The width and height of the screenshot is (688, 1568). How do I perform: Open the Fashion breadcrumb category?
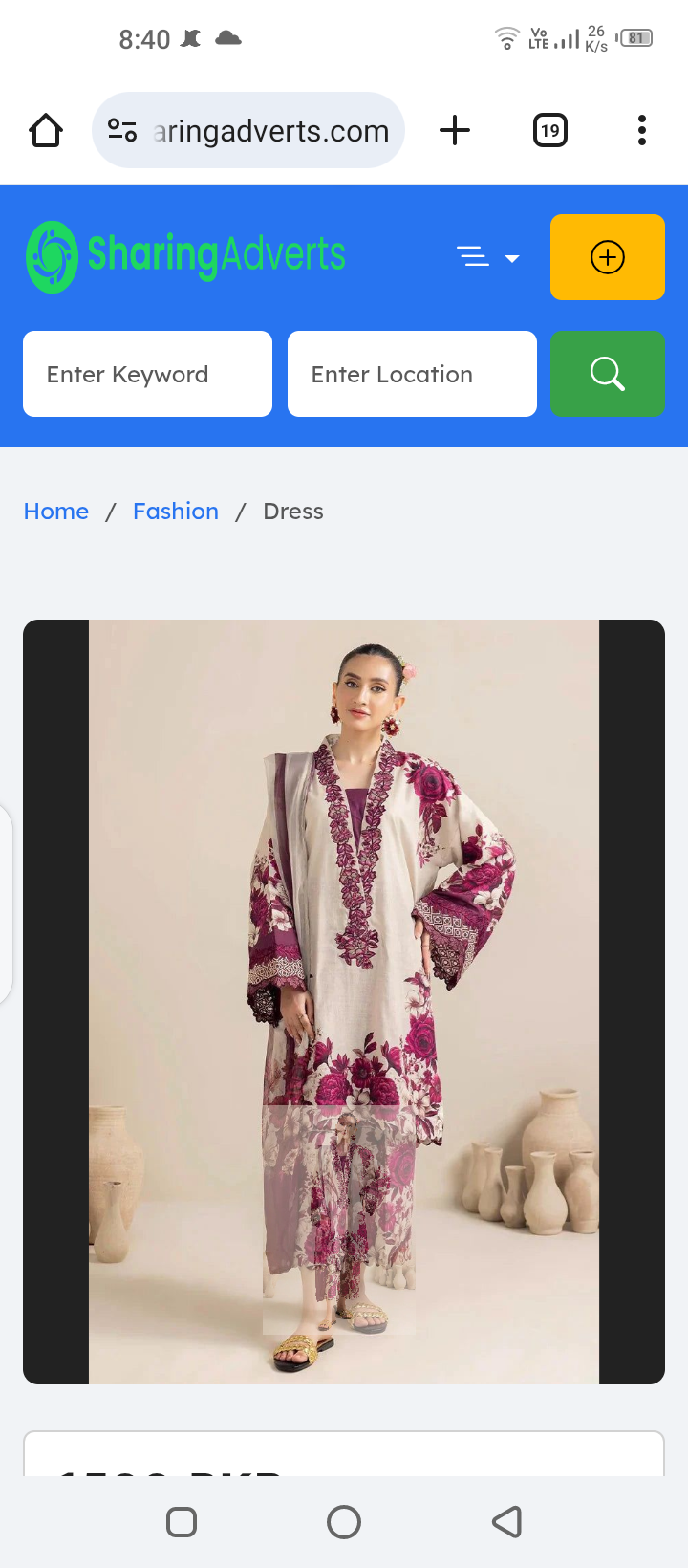point(176,512)
